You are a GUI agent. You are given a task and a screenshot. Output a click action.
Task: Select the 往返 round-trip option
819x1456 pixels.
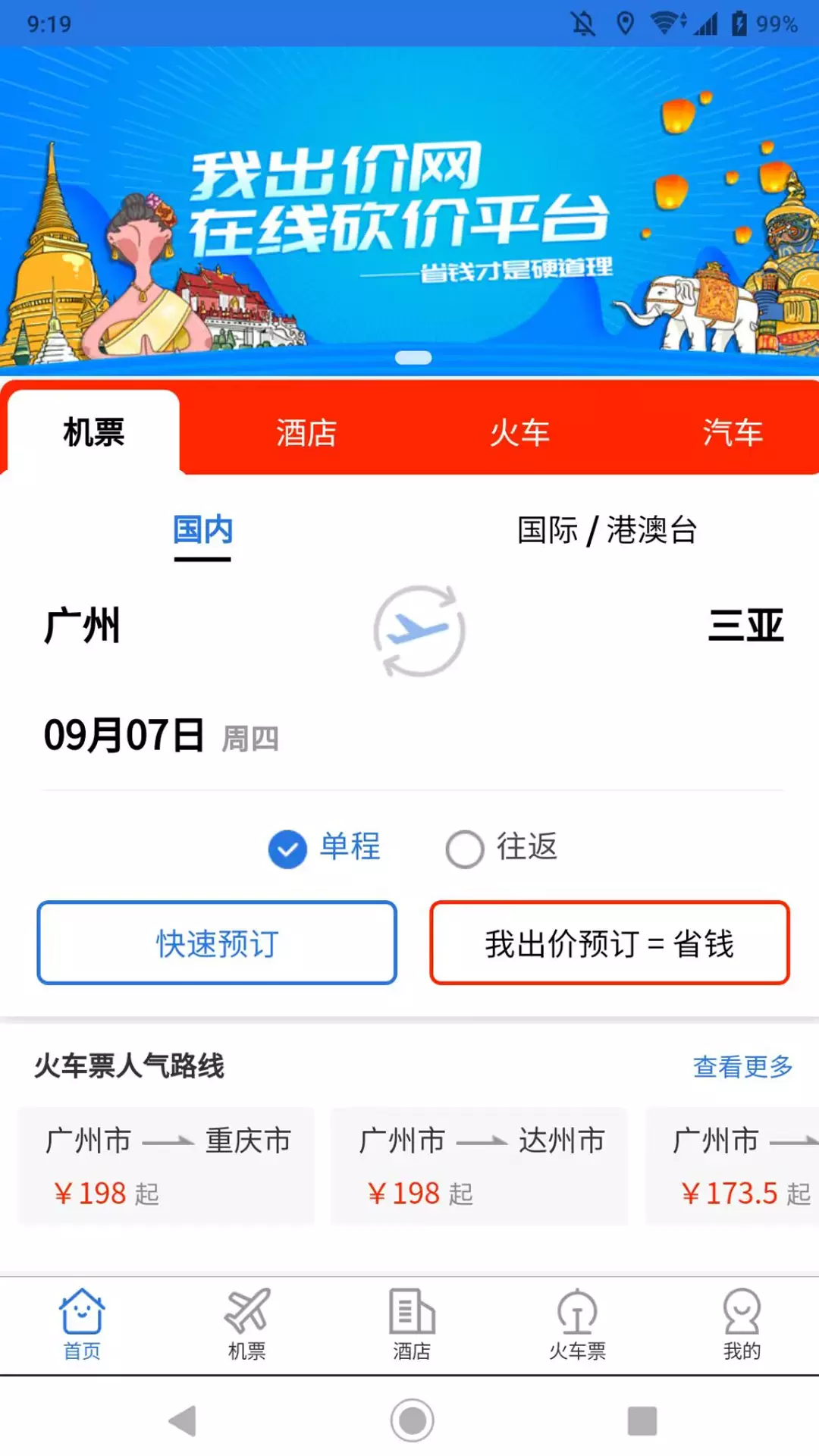point(501,848)
